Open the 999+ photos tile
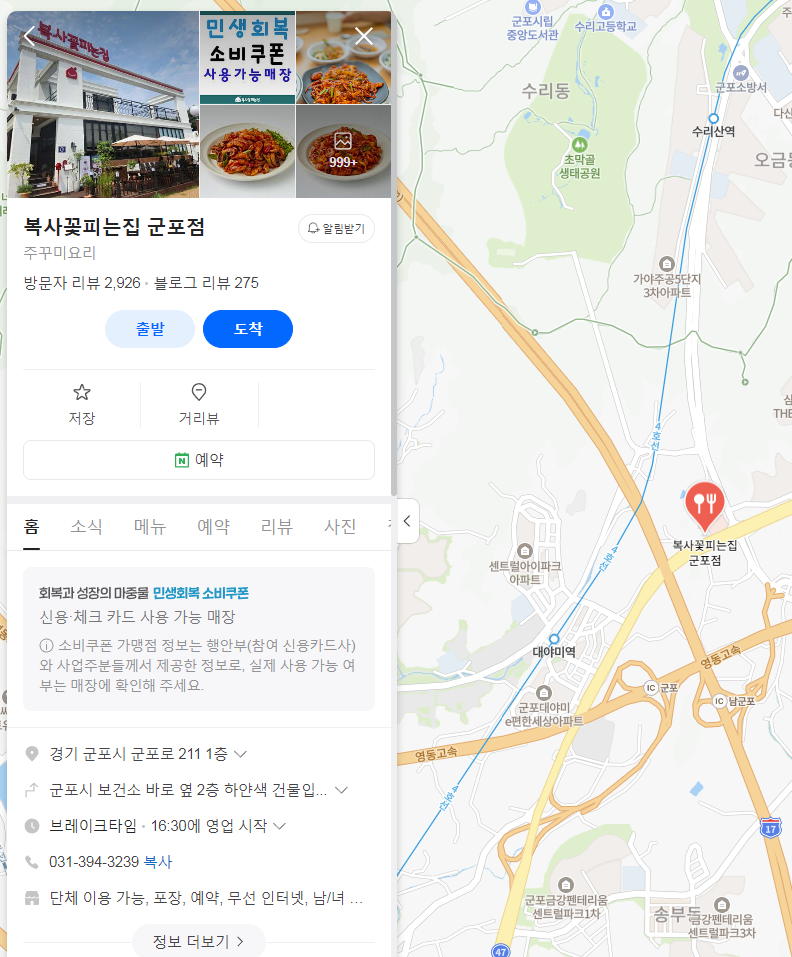 (343, 150)
